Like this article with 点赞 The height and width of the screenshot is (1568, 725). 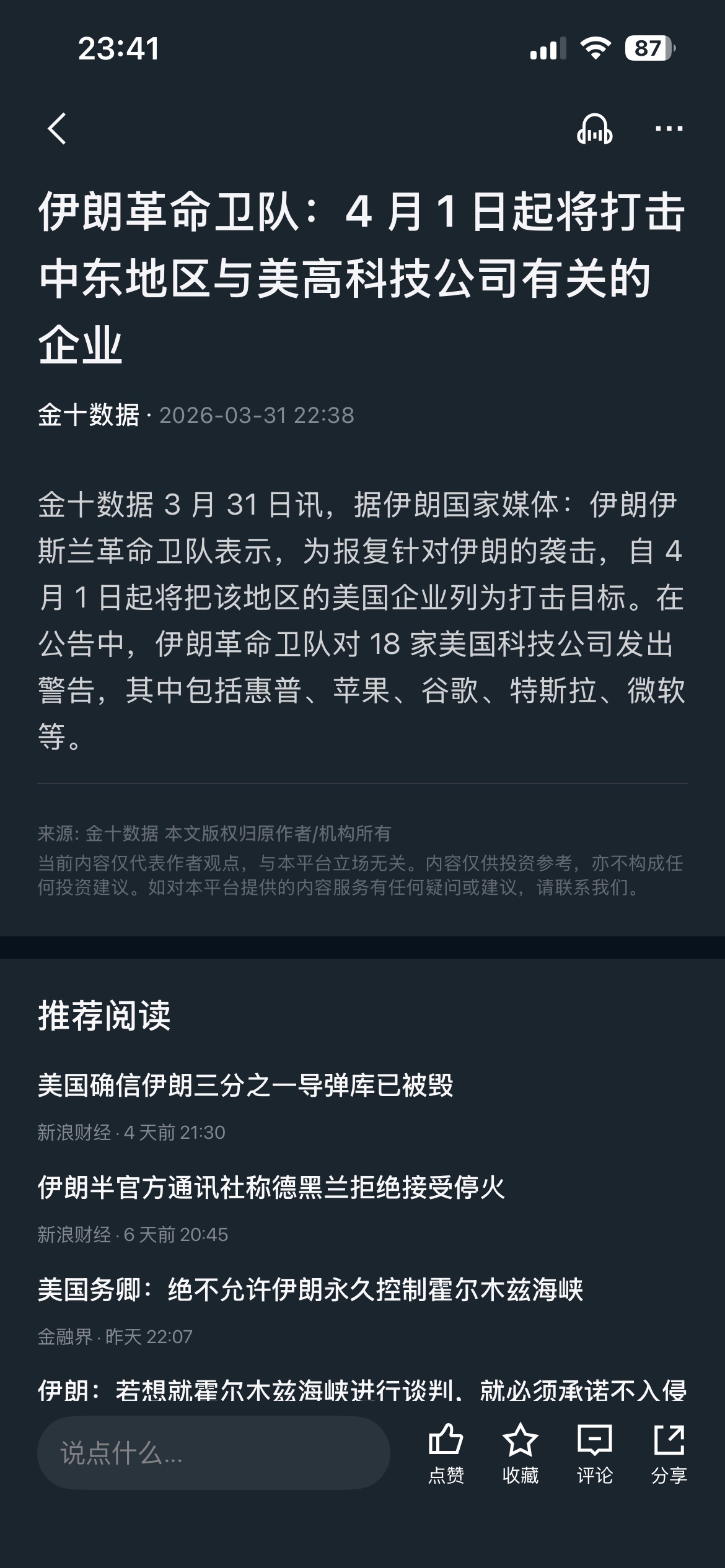pos(446,1453)
